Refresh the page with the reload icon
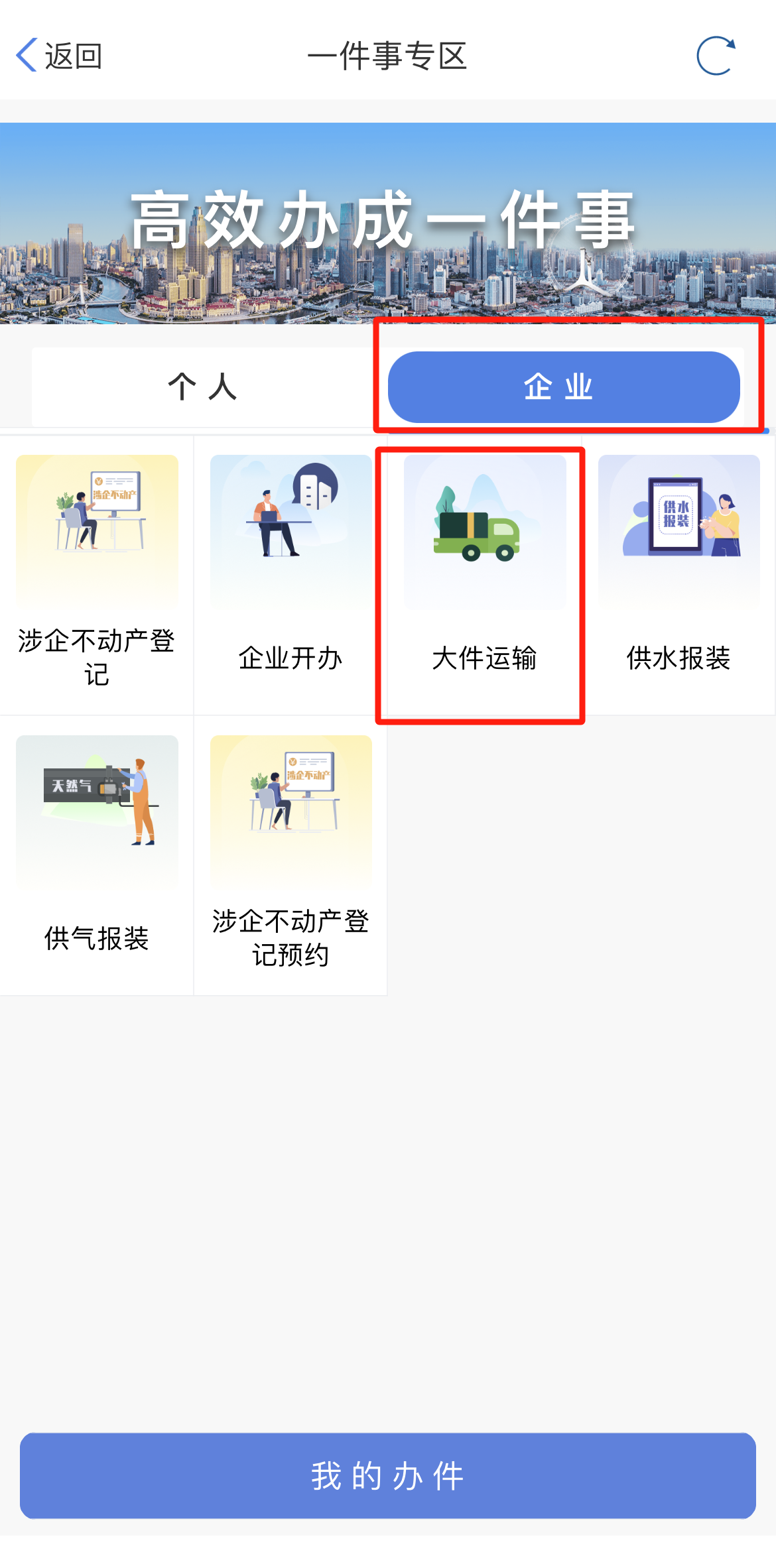The height and width of the screenshot is (1568, 776). [x=716, y=56]
